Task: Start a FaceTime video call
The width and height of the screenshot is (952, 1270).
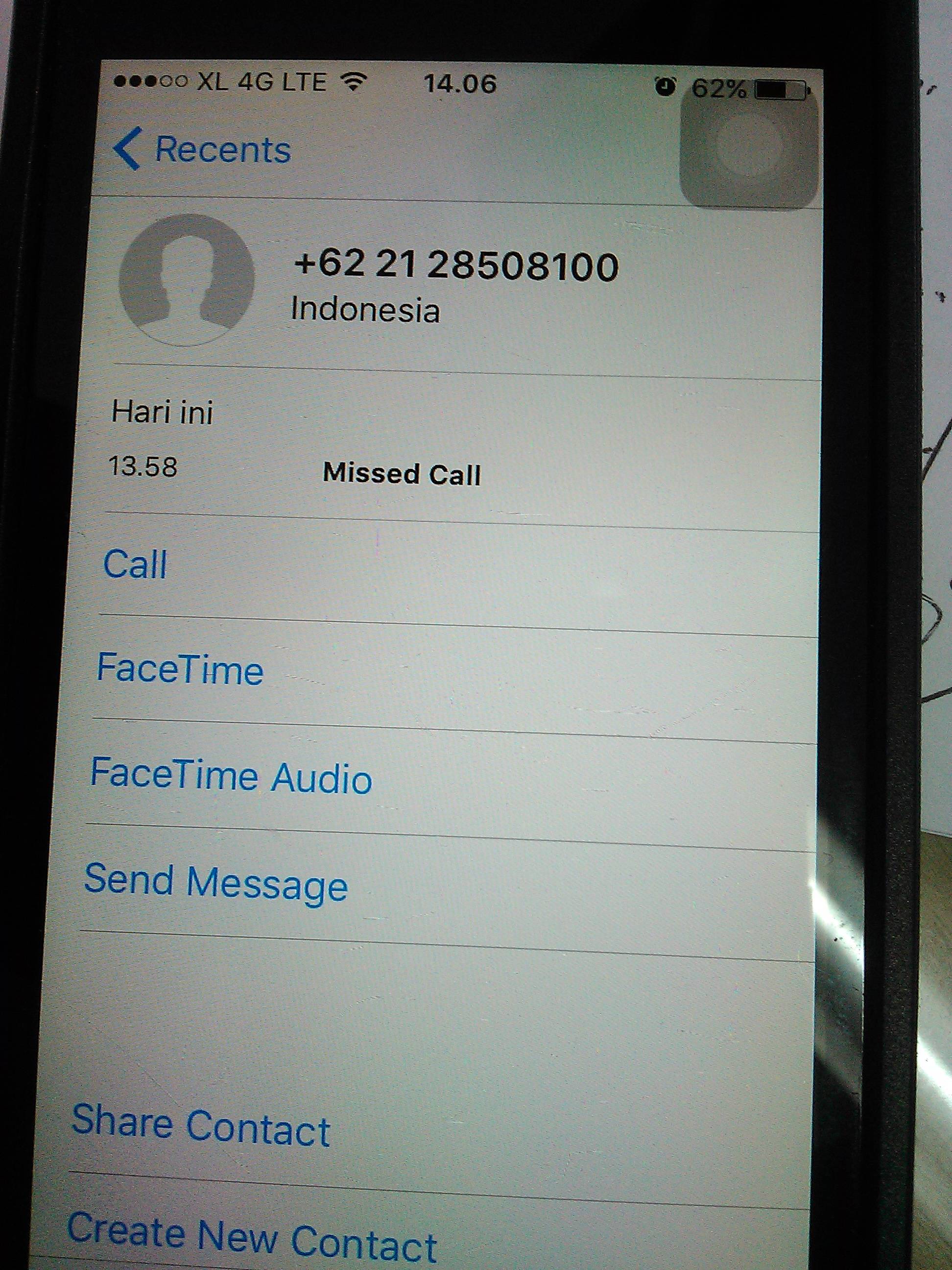Action: point(180,669)
